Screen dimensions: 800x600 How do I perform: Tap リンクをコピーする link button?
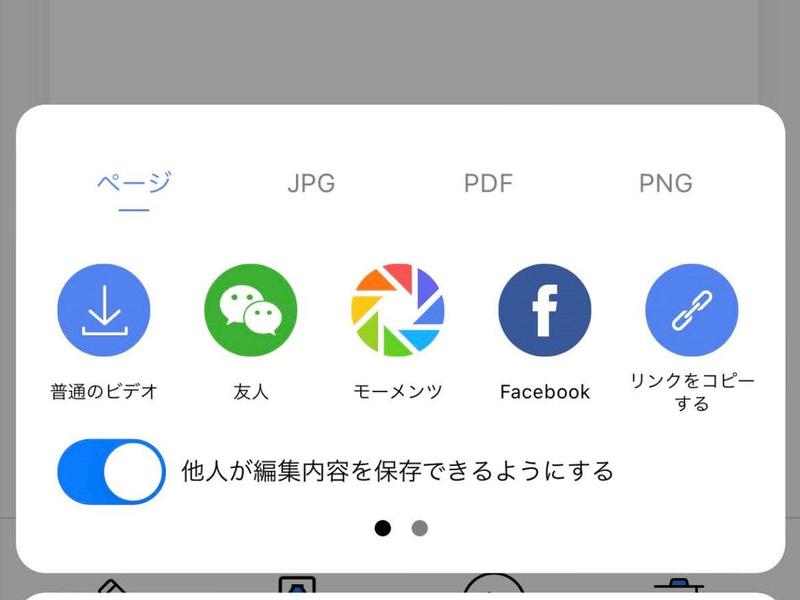tap(692, 310)
